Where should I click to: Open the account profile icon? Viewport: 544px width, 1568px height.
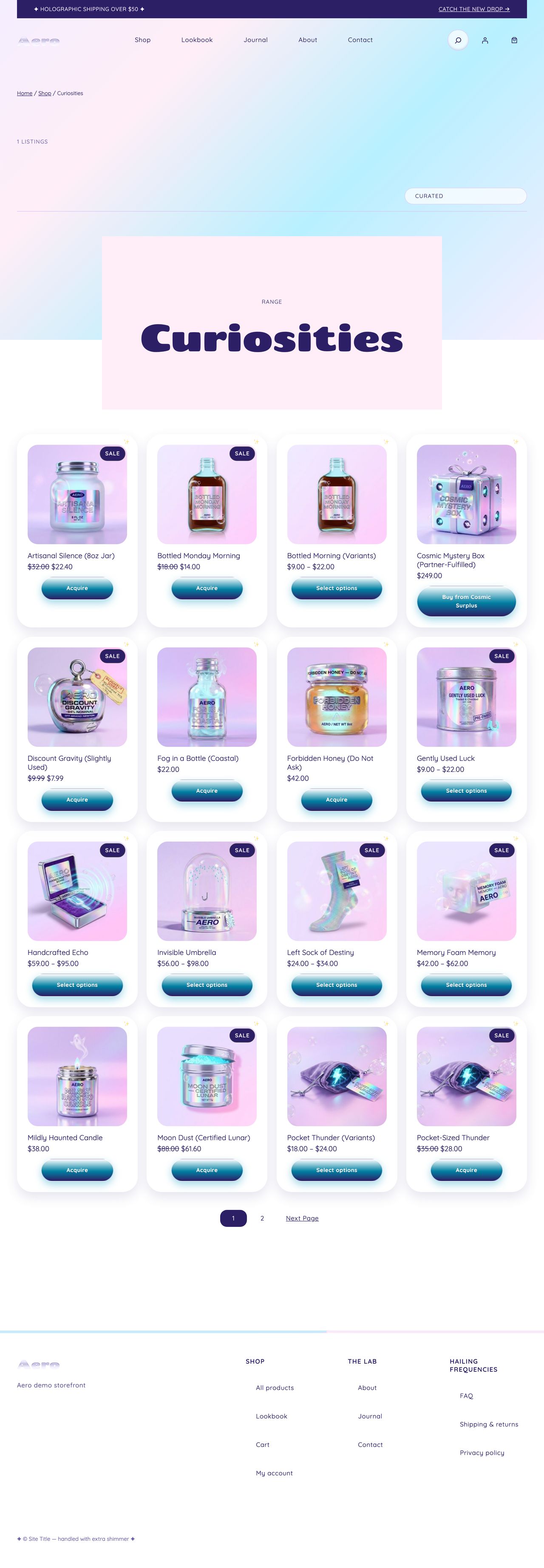coord(485,40)
